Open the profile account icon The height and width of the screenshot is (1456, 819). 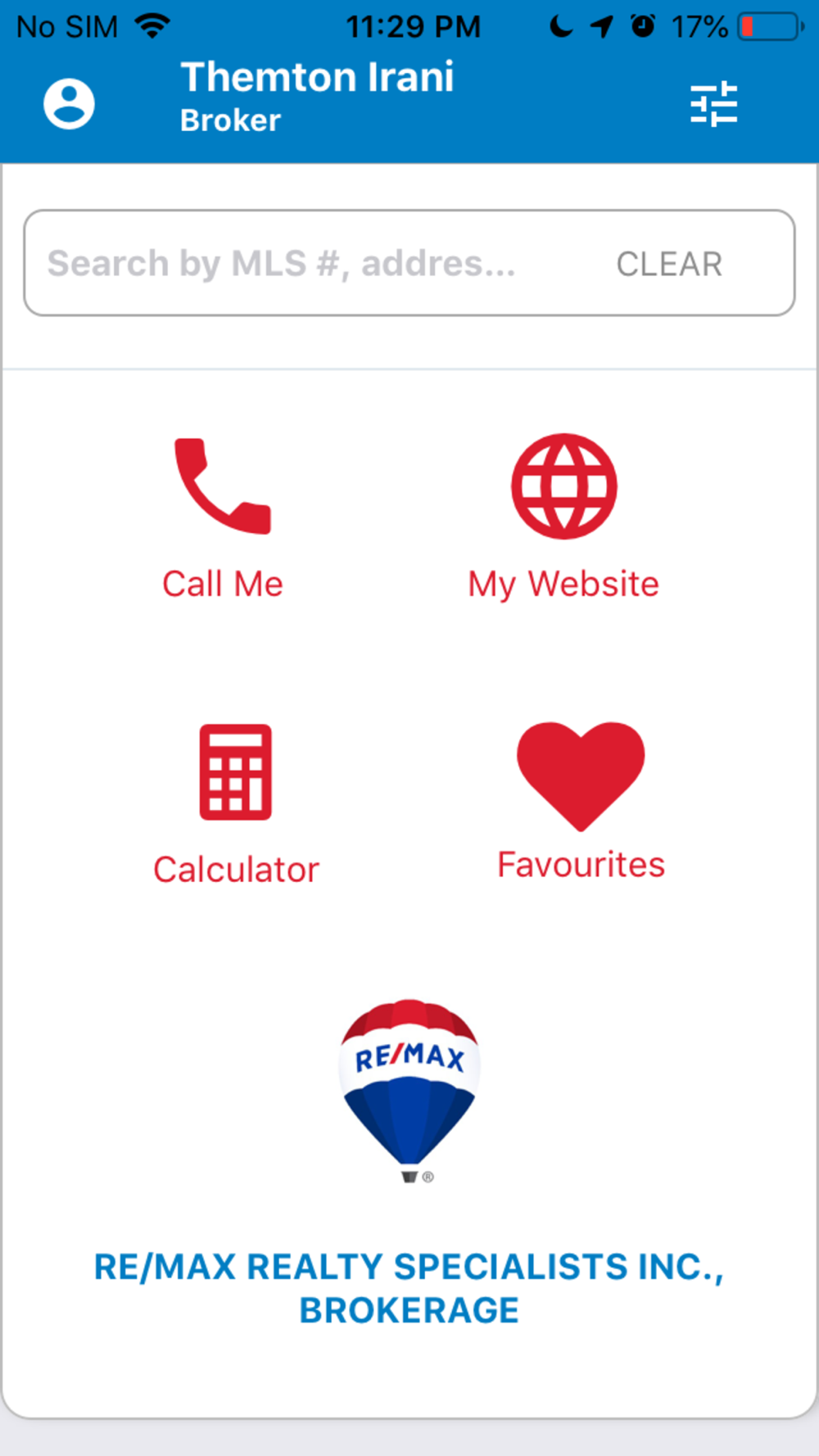tap(69, 104)
